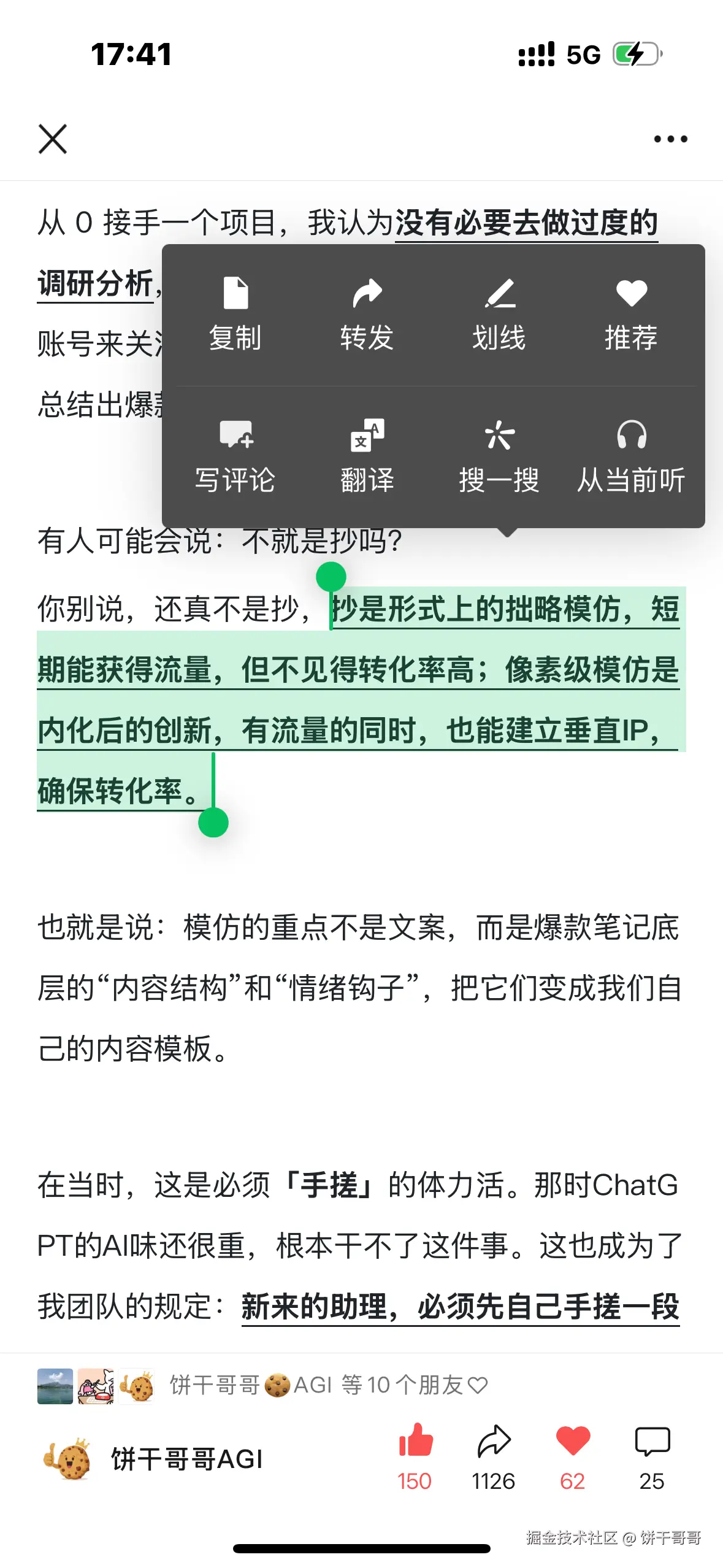Open the three-dot overflow menu
Viewport: 723px width, 1568px height.
coord(670,139)
